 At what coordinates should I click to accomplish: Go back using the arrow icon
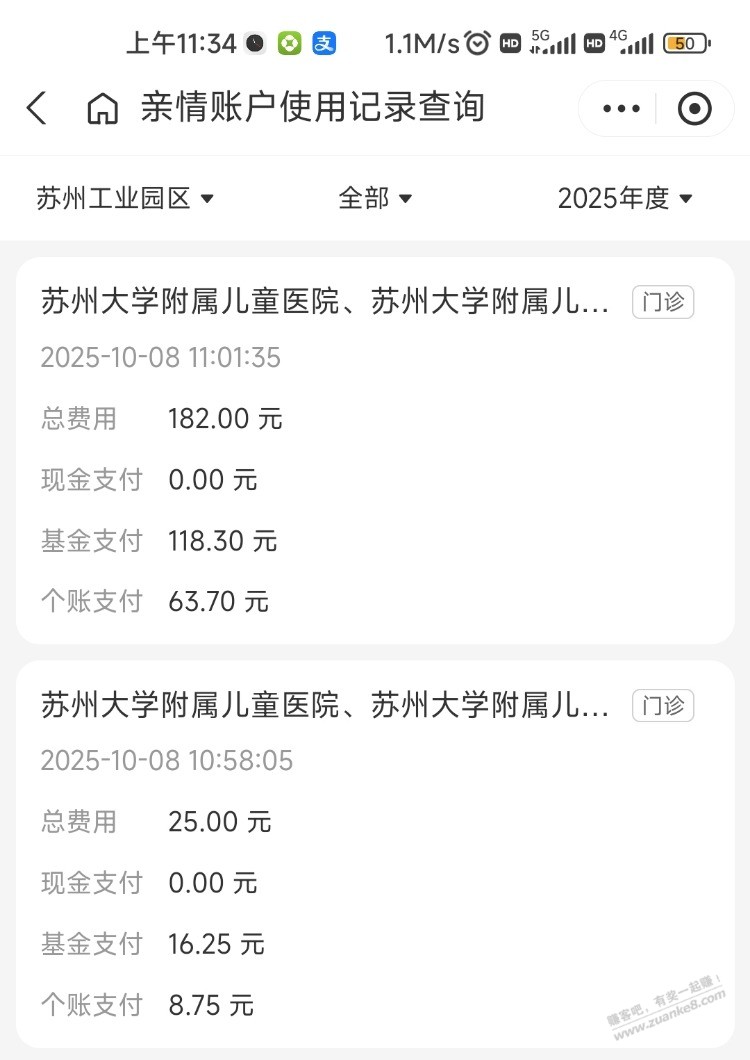coord(37,108)
